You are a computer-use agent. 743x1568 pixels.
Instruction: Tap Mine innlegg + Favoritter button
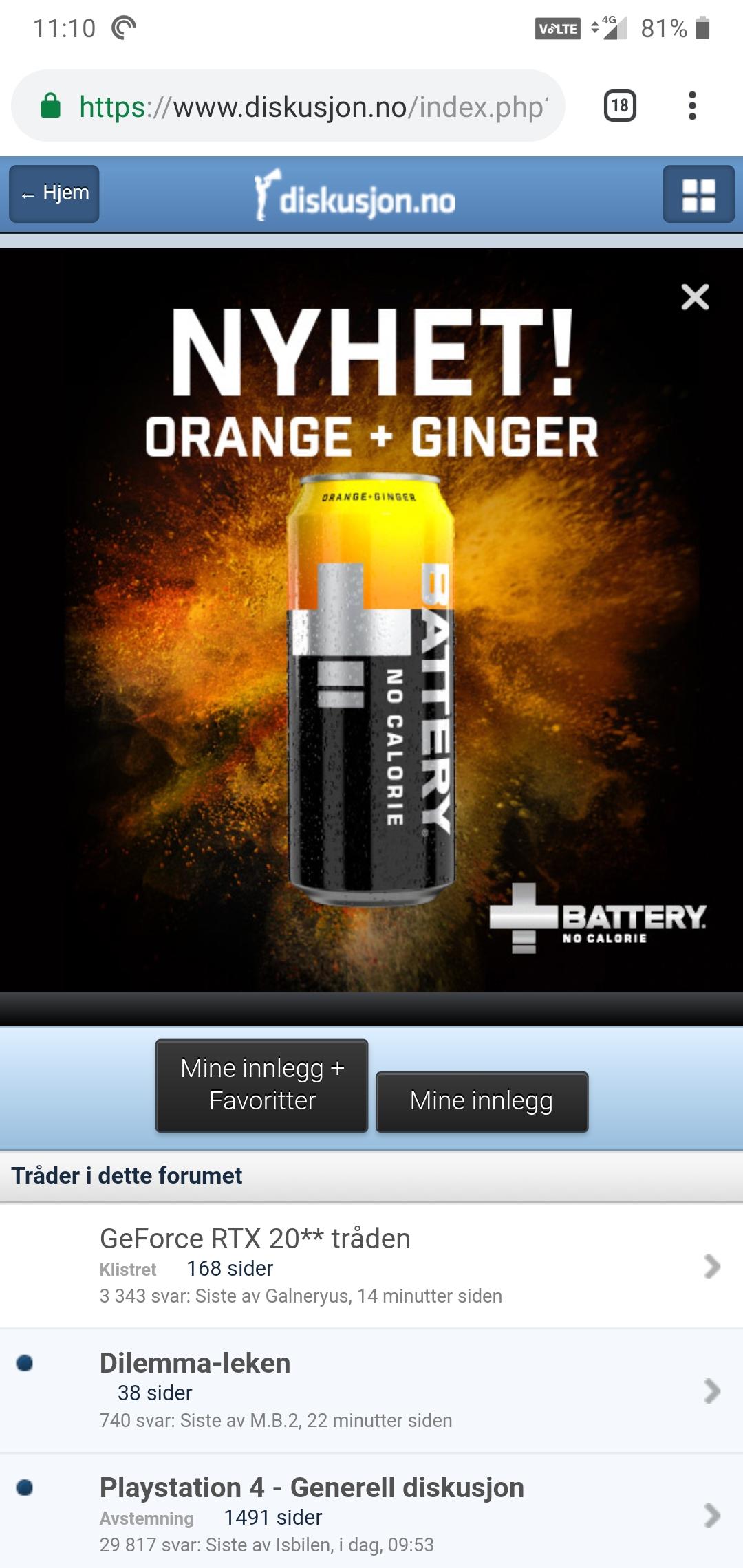[262, 1085]
